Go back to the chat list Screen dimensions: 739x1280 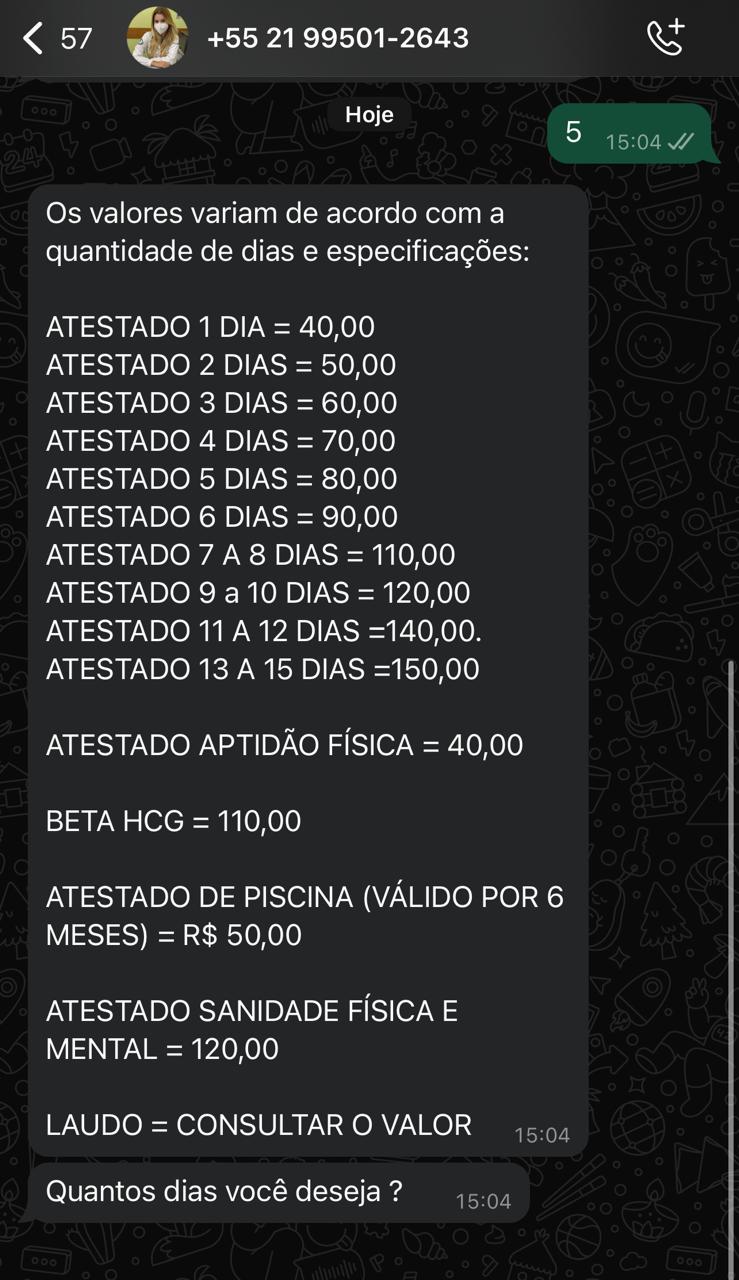(x=34, y=39)
